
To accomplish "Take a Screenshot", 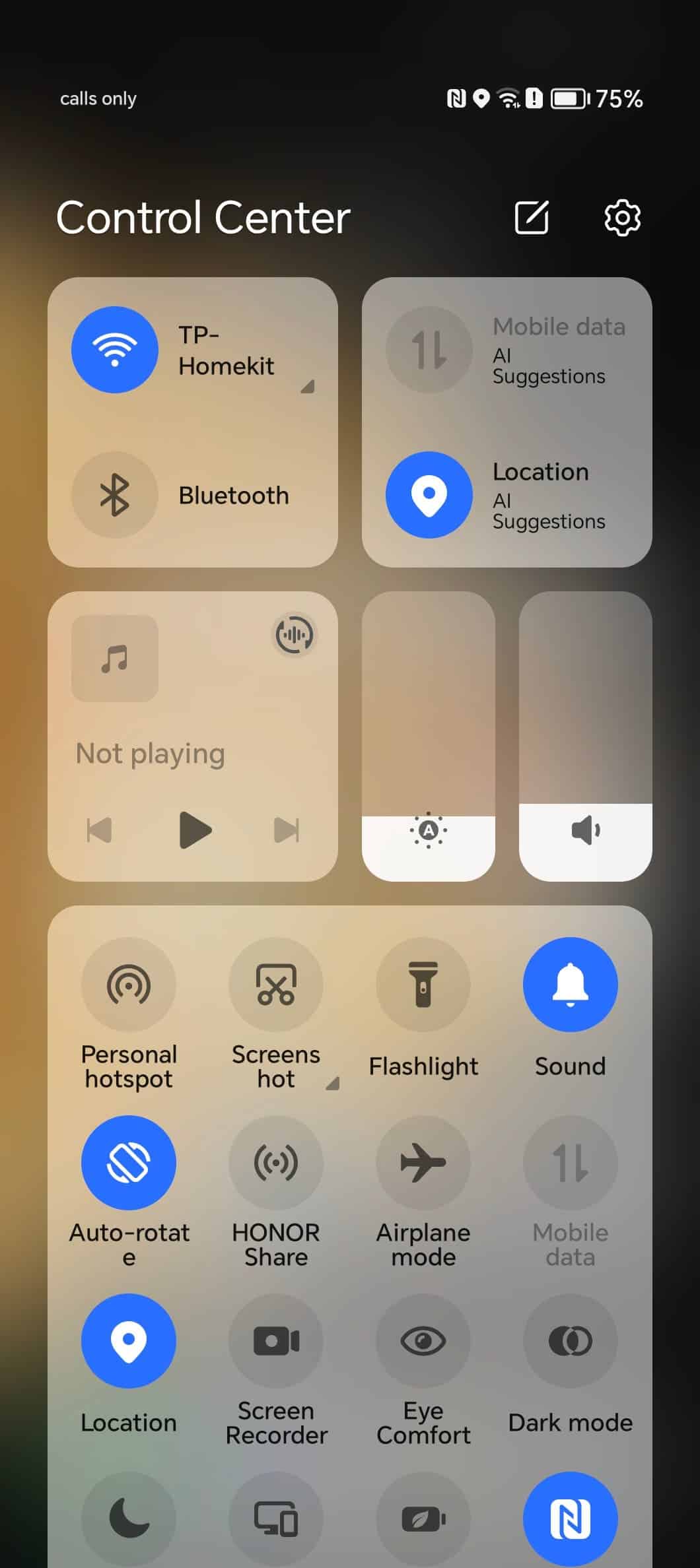I will coord(276,985).
